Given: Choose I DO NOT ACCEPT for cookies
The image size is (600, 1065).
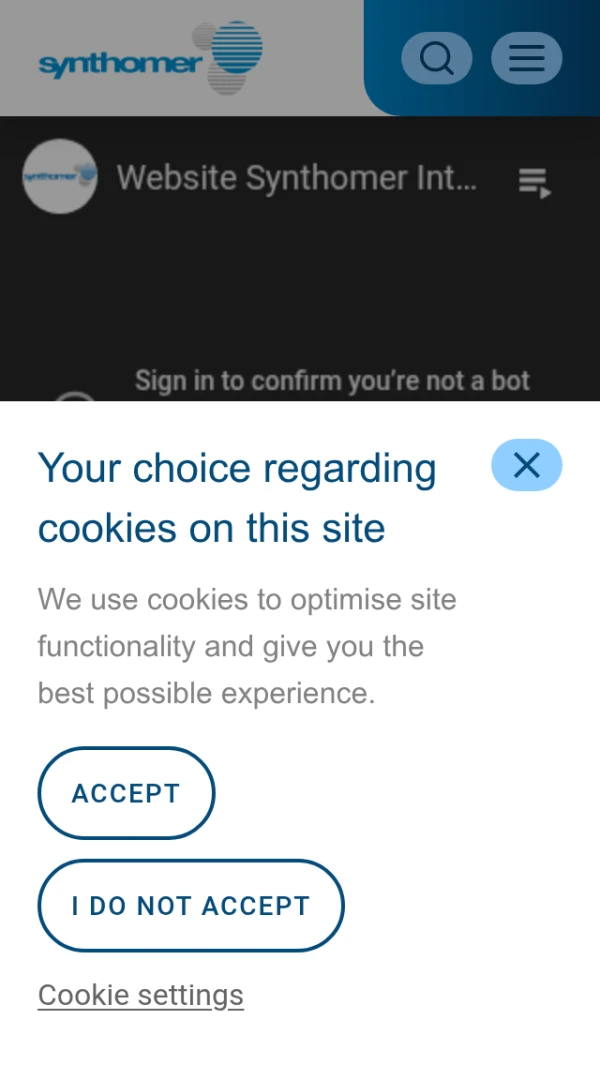Looking at the screenshot, I should (x=190, y=905).
